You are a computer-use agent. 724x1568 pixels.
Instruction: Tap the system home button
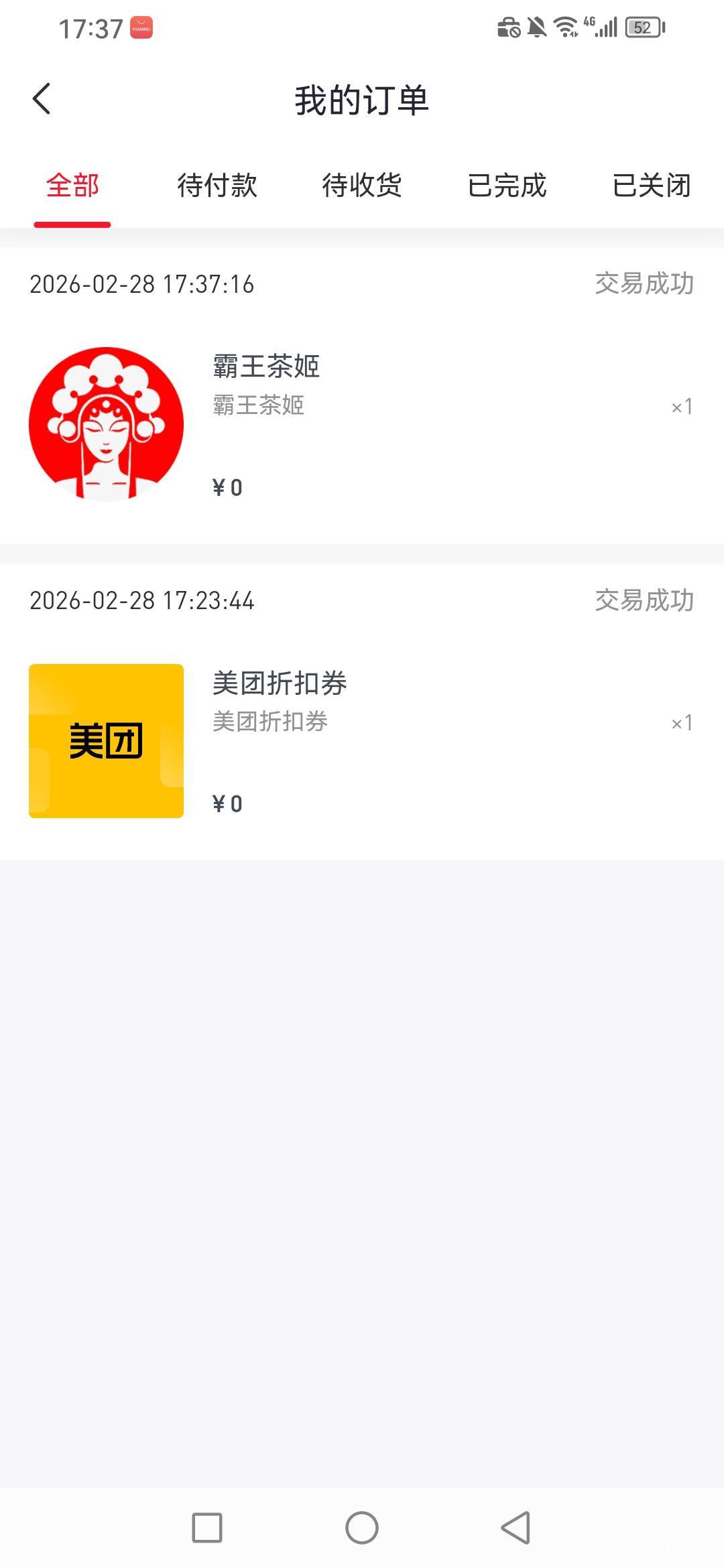click(x=362, y=1528)
